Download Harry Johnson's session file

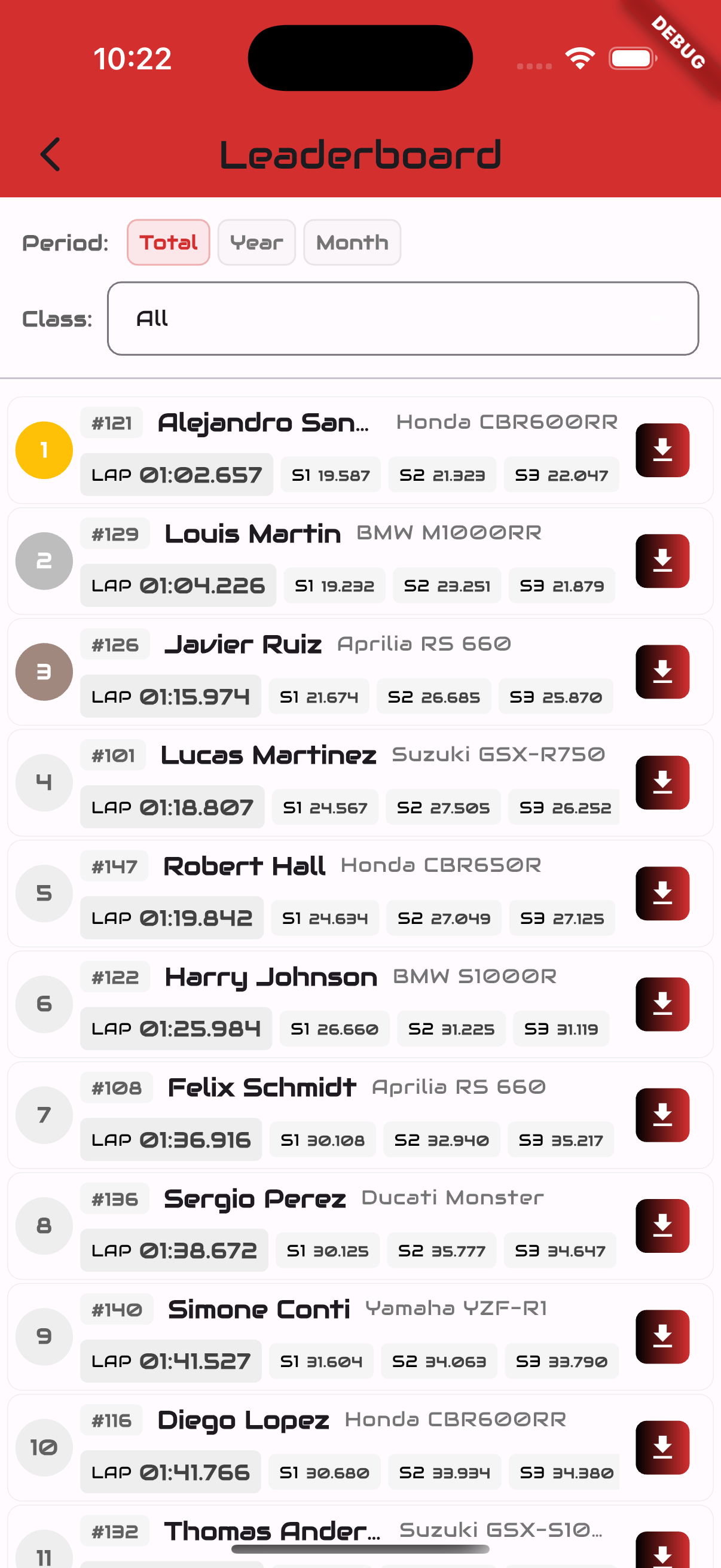662,1003
